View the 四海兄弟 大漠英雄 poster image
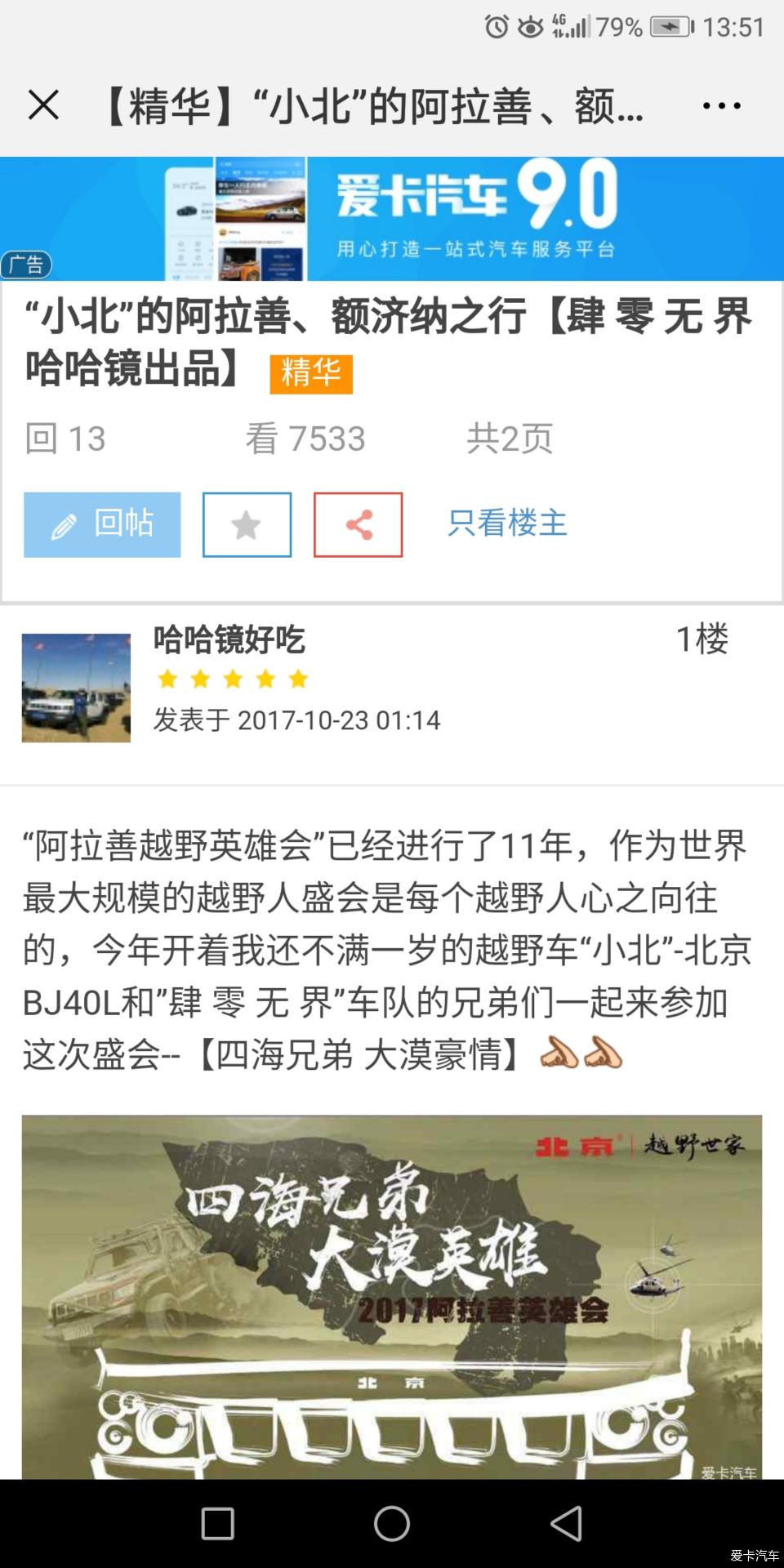The image size is (784, 1568). point(392,1297)
